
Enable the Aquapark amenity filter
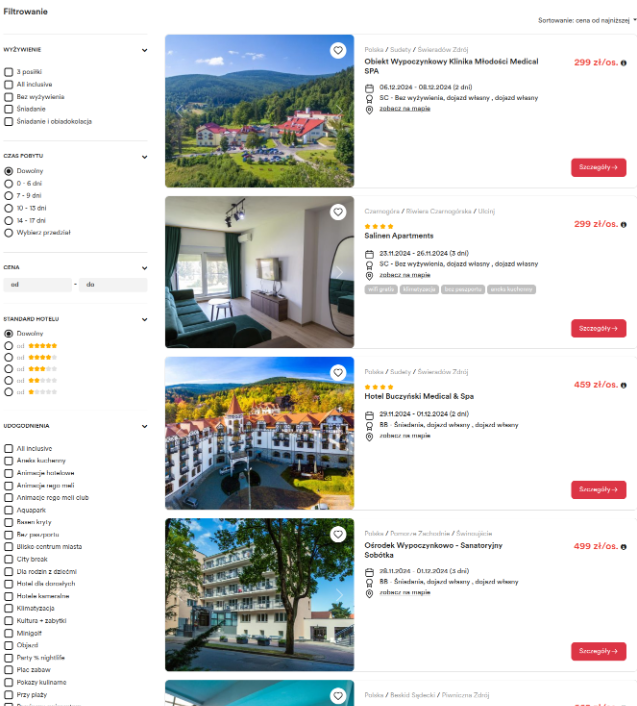tap(9, 510)
